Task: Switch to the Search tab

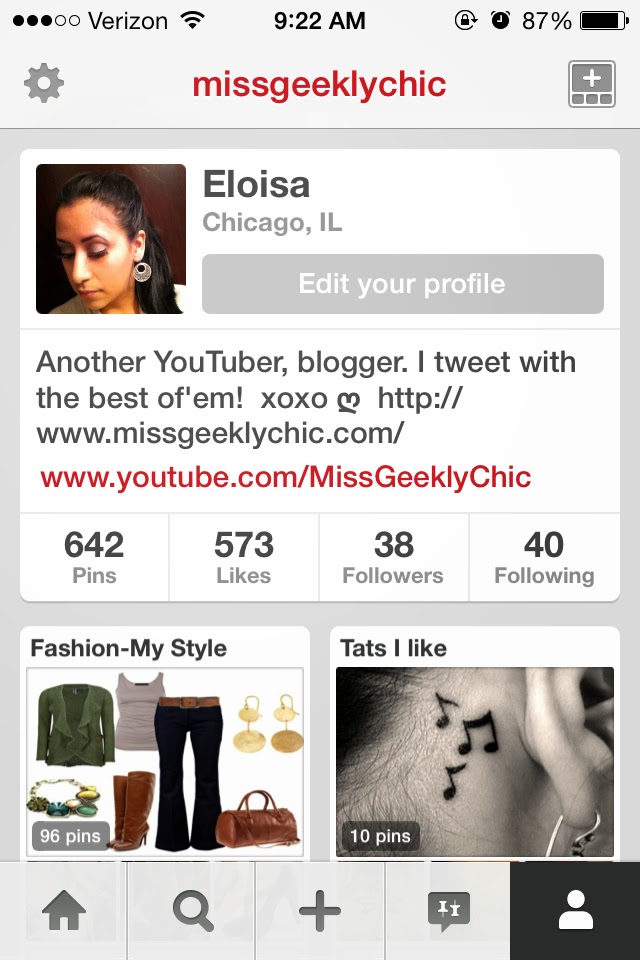Action: (192, 912)
